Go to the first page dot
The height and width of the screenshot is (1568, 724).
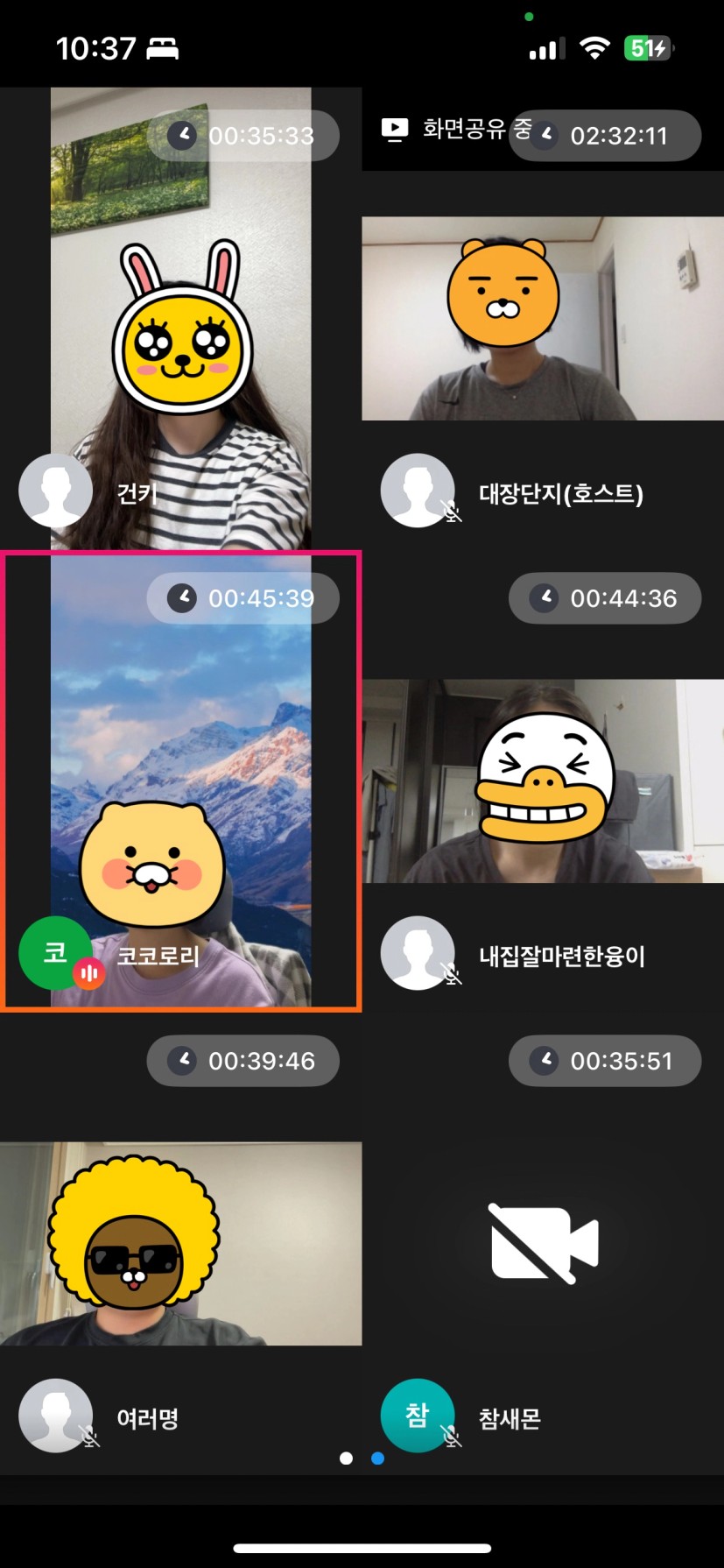coord(347,1459)
